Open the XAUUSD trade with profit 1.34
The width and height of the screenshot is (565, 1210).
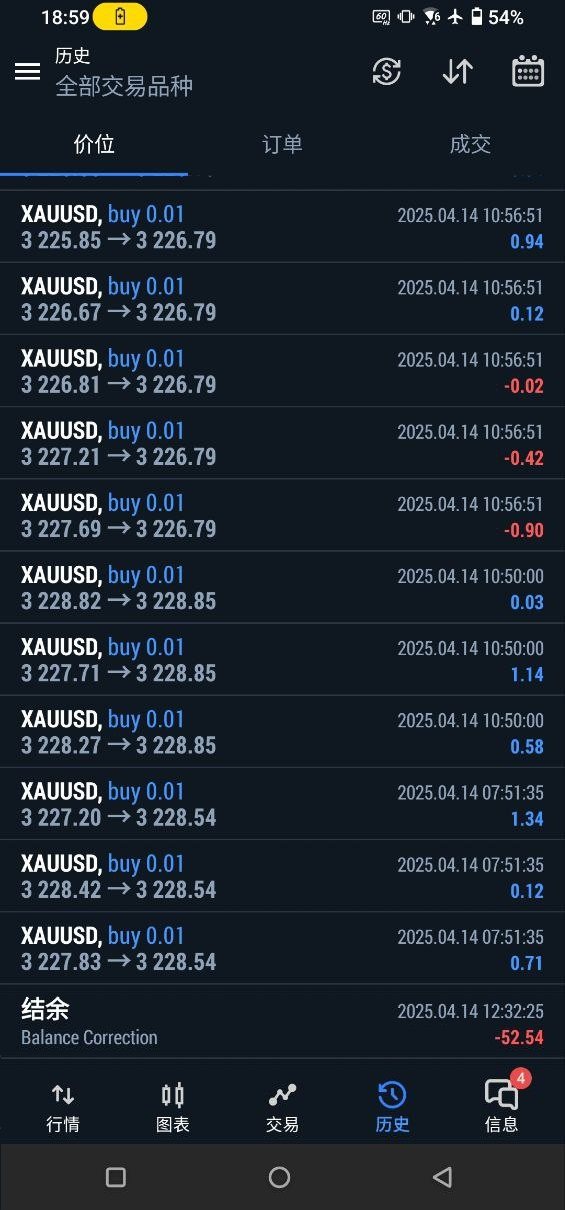(x=282, y=804)
